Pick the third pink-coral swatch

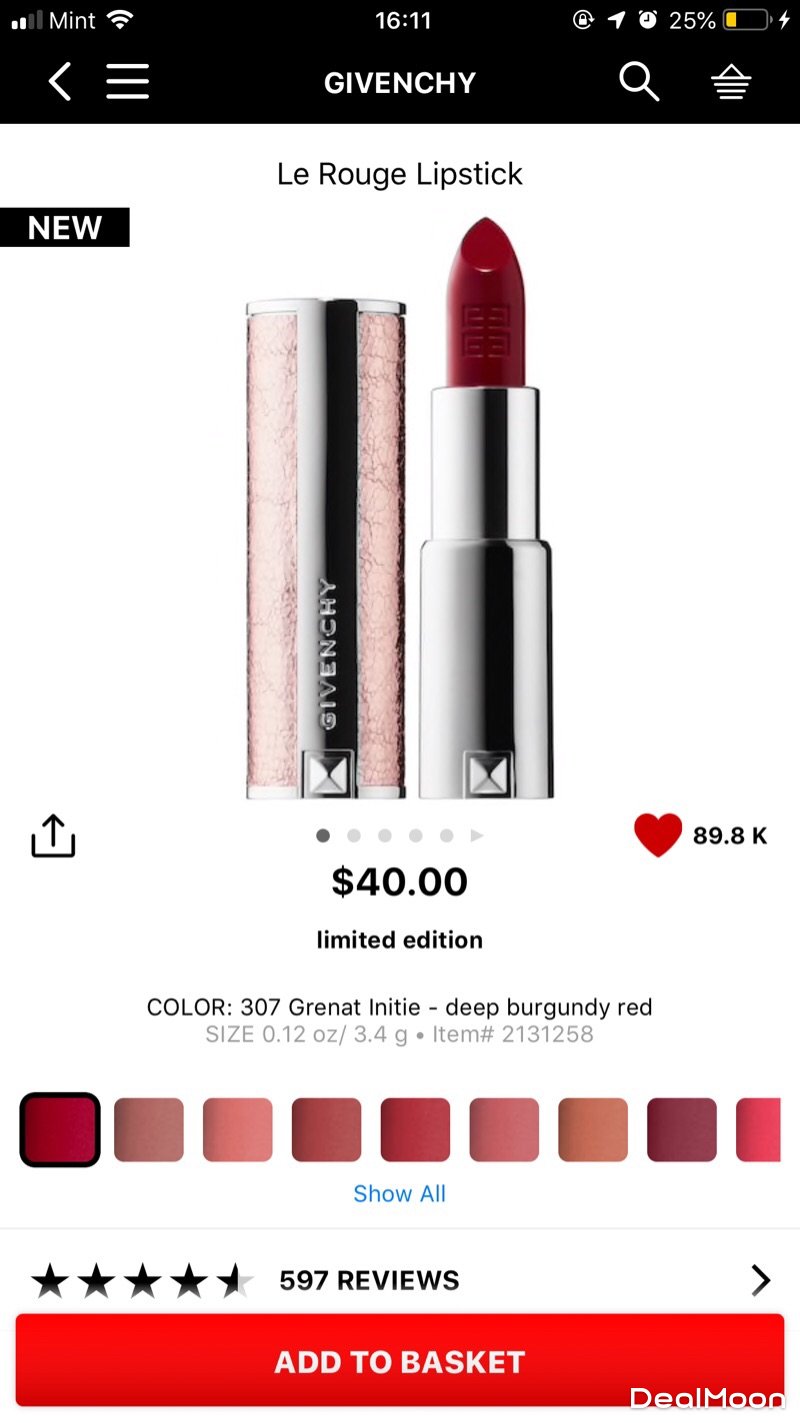pos(238,1130)
